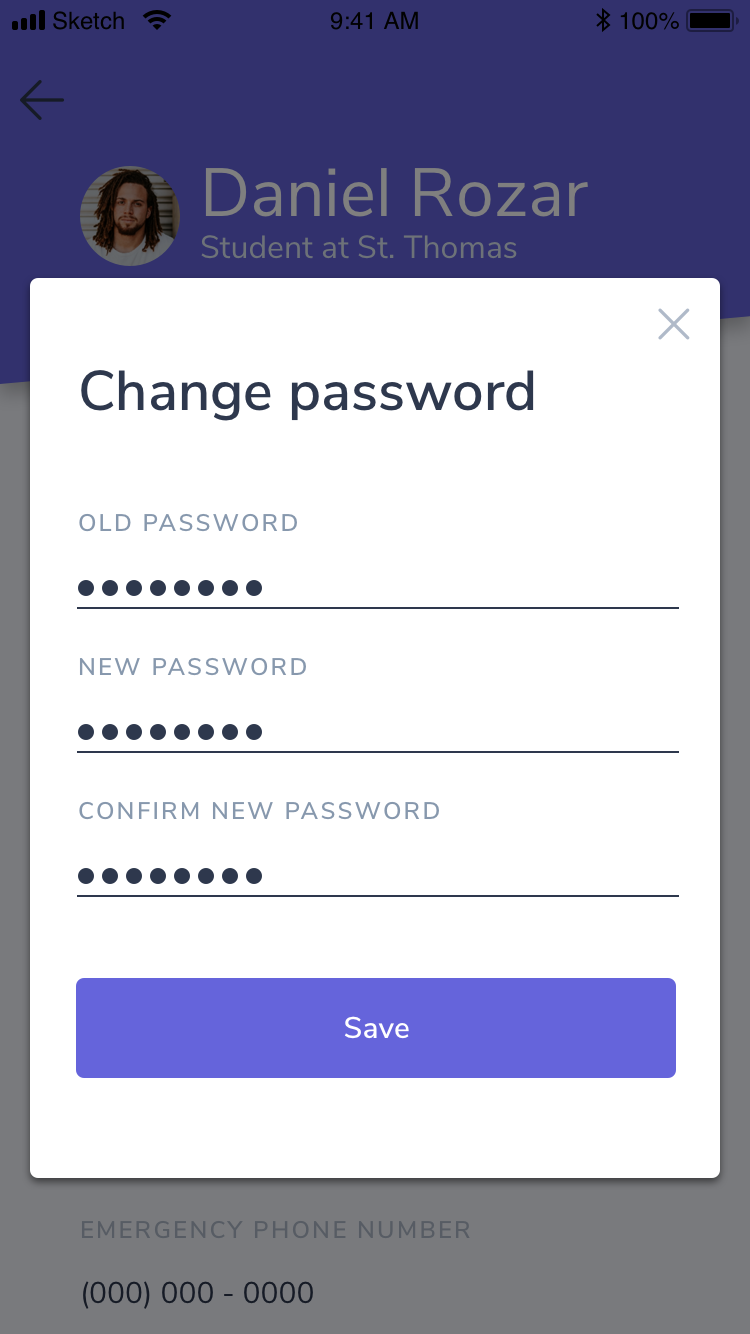
Task: Click the Change password title
Action: [308, 392]
